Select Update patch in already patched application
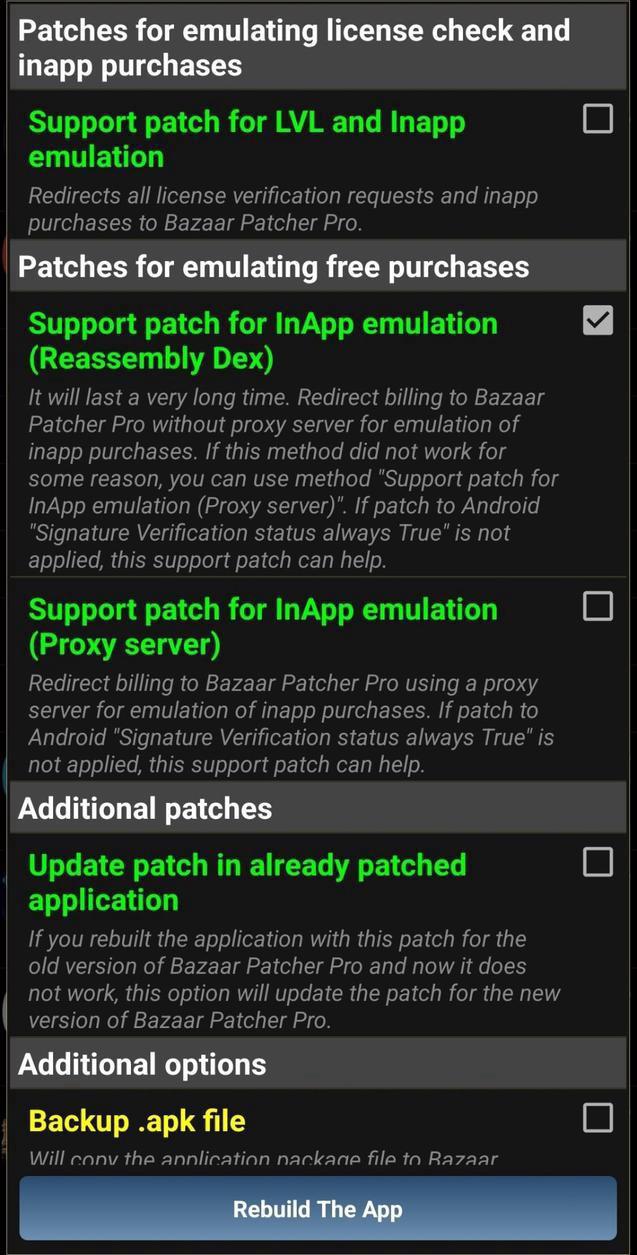 pos(597,862)
